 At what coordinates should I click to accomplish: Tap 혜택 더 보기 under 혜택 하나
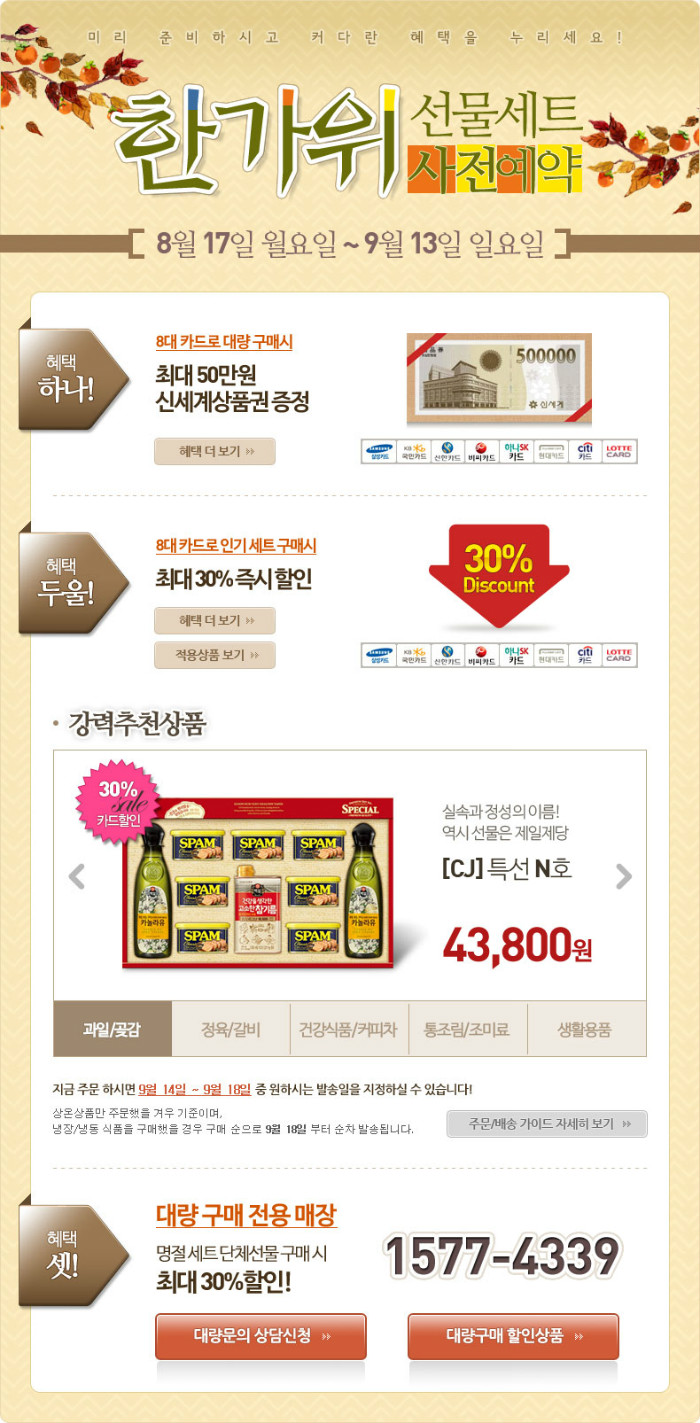[215, 451]
